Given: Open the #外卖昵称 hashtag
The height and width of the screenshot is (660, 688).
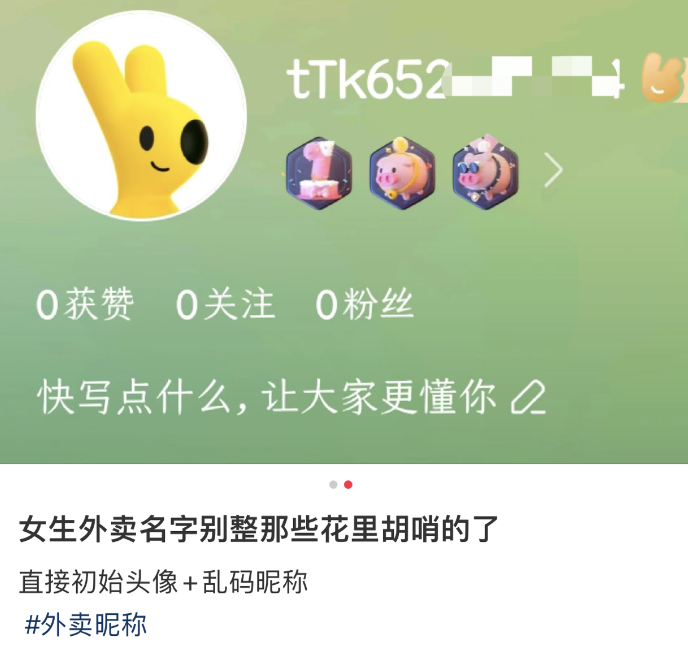Looking at the screenshot, I should tap(86, 626).
